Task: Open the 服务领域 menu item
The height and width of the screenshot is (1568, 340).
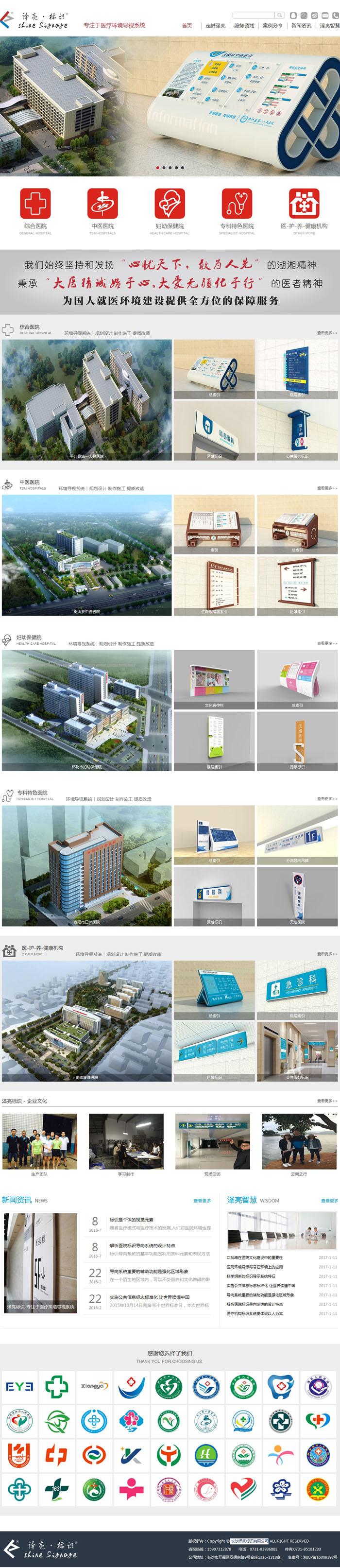Action: (x=244, y=26)
